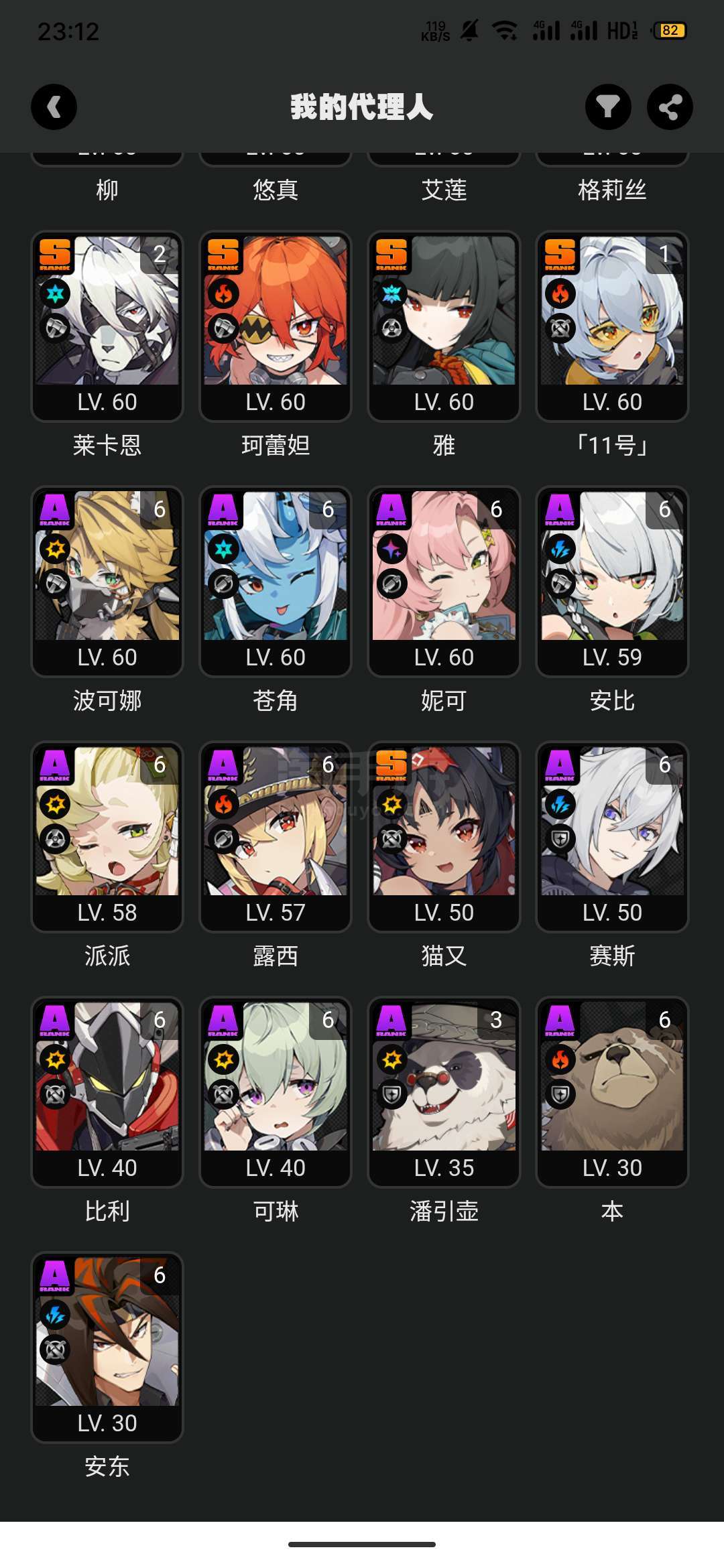Open agent card 派派

click(x=107, y=837)
